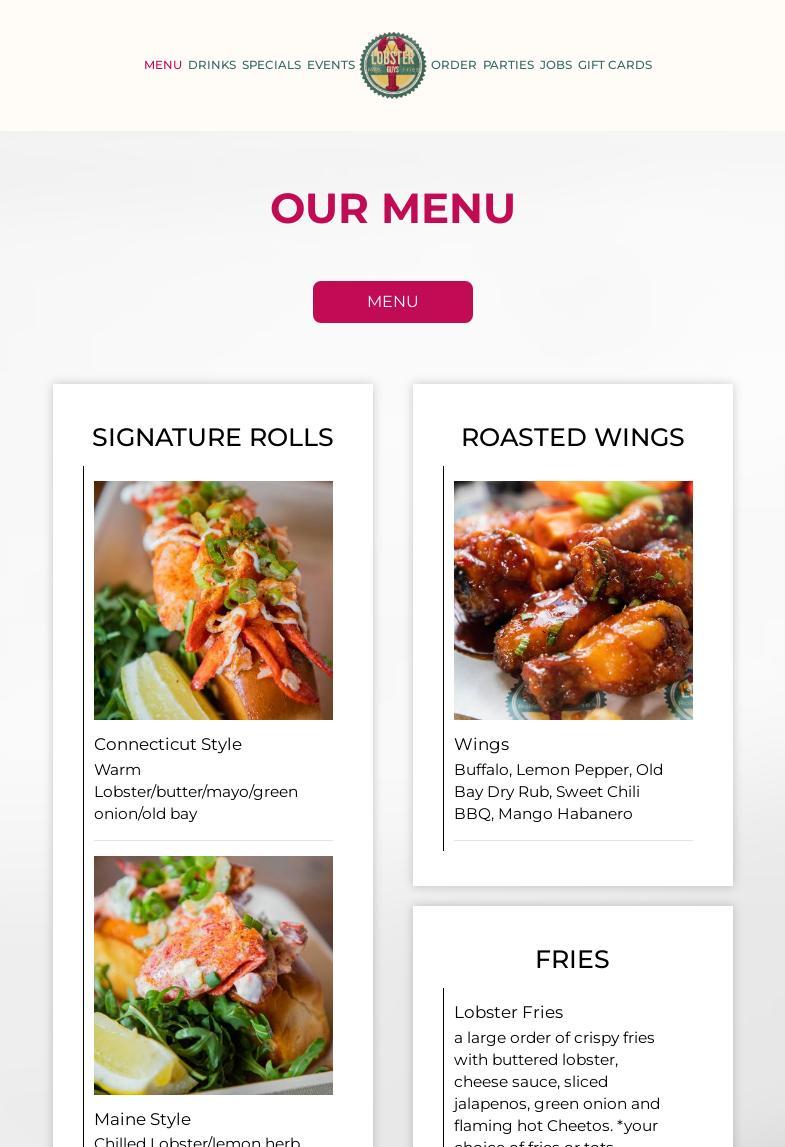Viewport: 785px width, 1147px height.
Task: Select the magenta MENU button
Action: 392,302
